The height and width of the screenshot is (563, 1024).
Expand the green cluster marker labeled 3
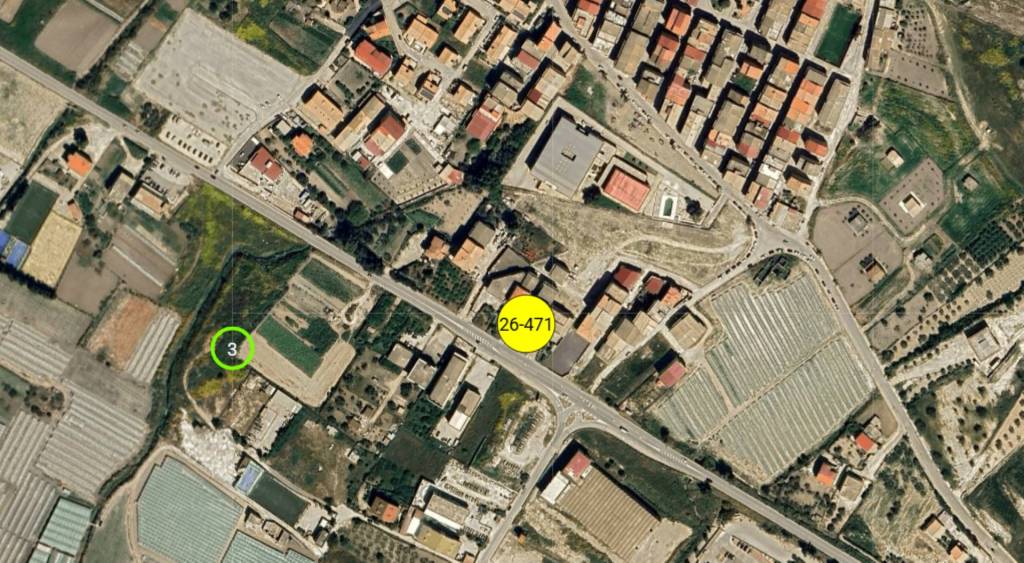click(x=233, y=348)
